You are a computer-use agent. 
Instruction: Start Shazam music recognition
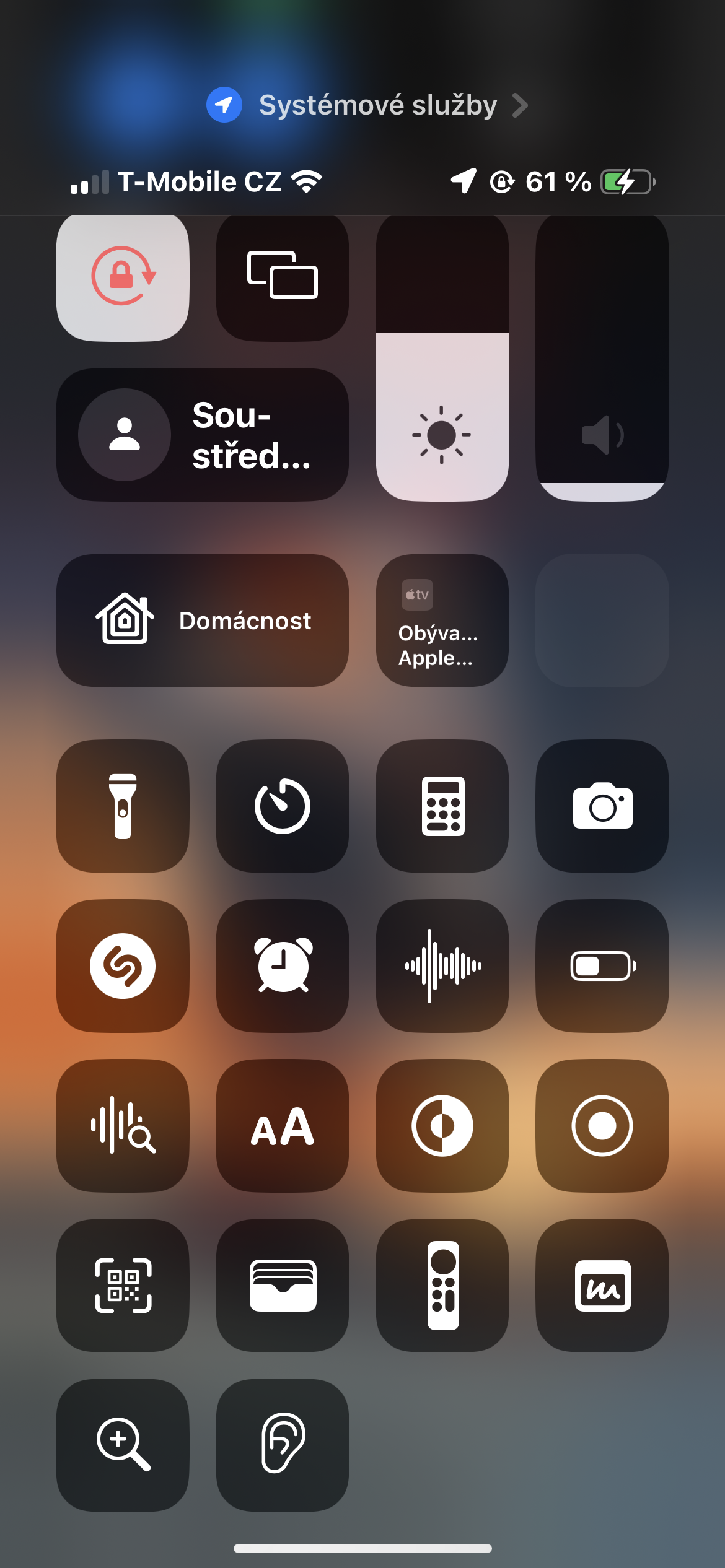coord(123,966)
